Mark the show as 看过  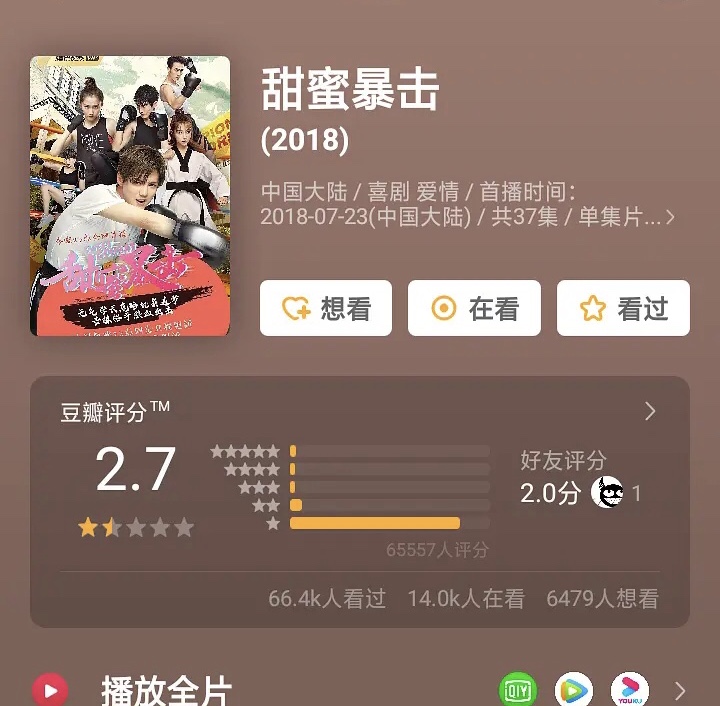623,308
